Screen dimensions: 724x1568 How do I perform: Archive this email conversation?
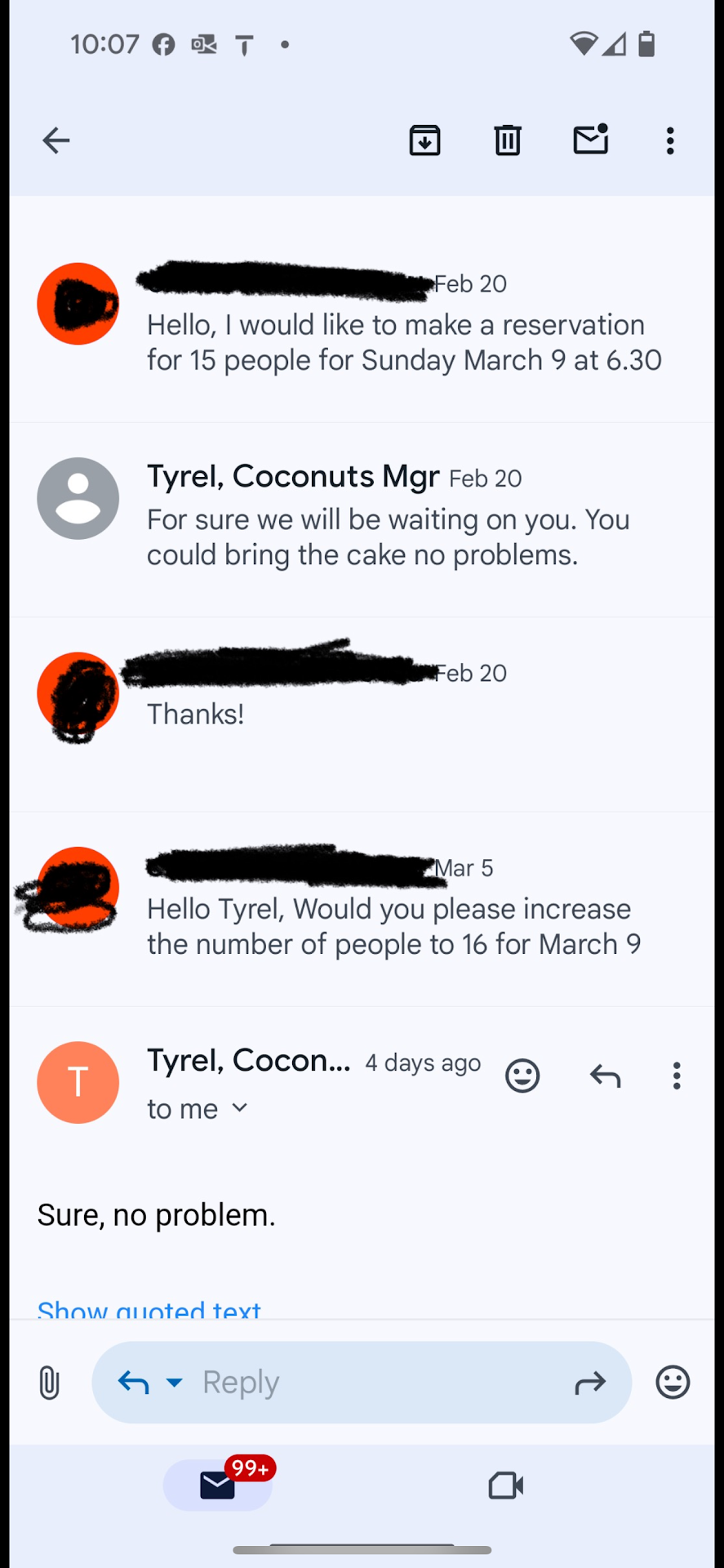[424, 140]
